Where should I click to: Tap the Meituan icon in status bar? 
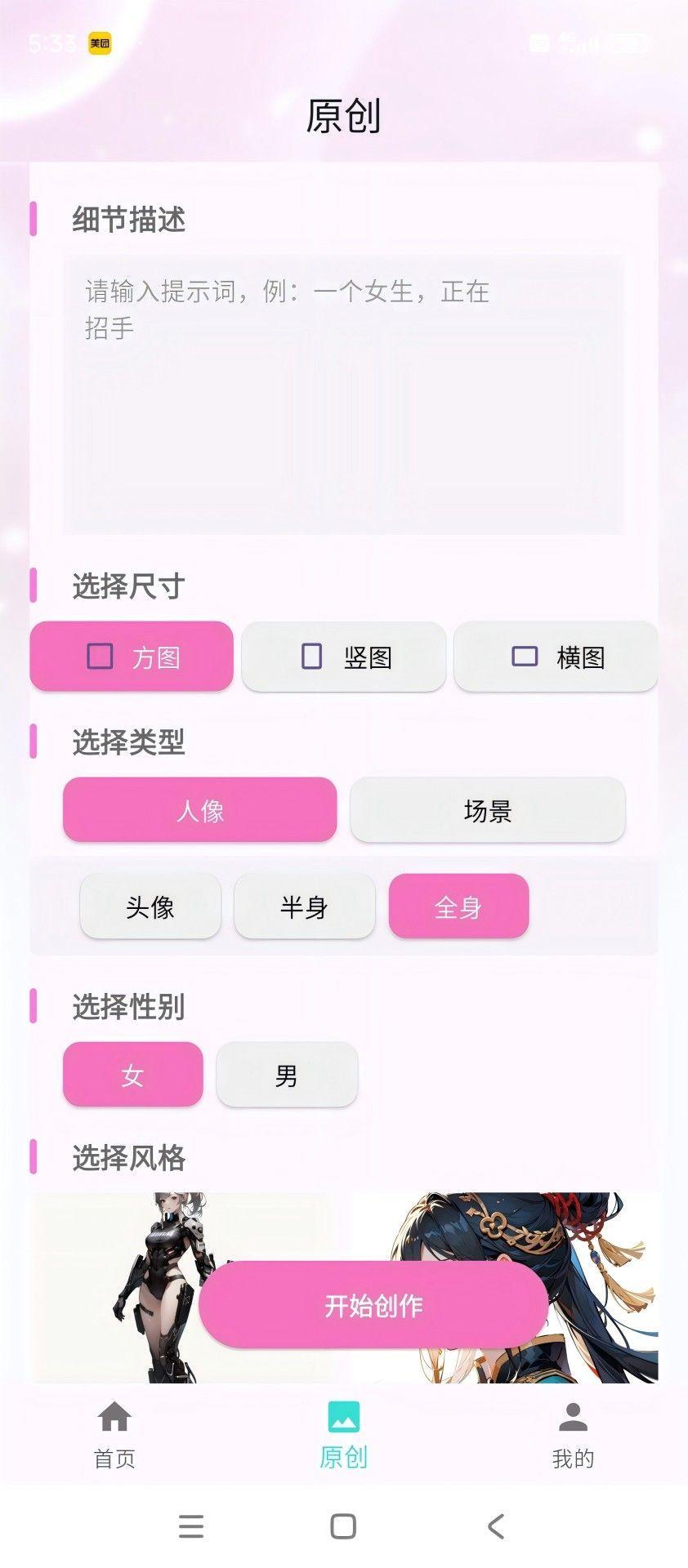97,42
